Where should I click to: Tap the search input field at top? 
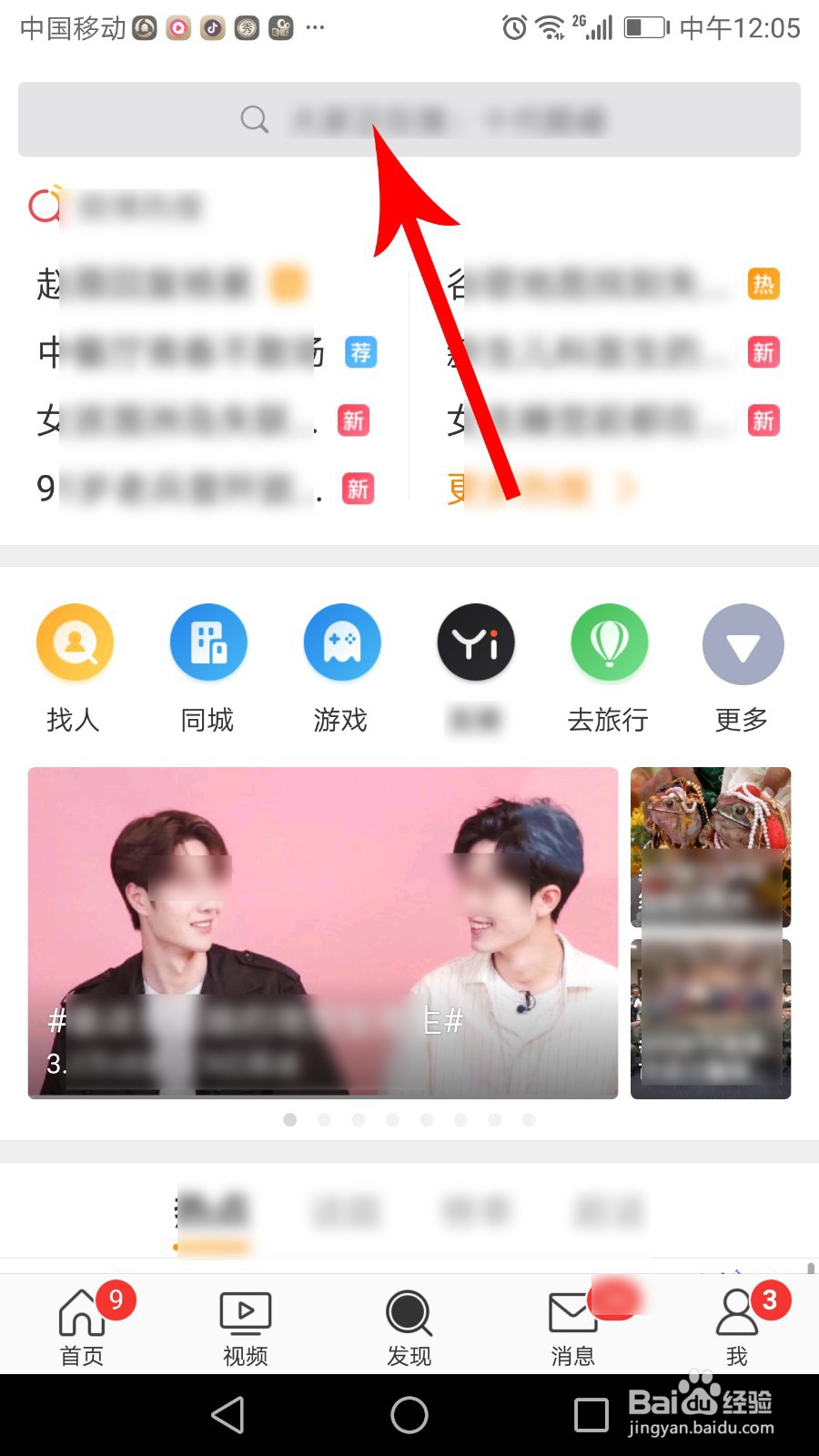pyautogui.click(x=409, y=119)
